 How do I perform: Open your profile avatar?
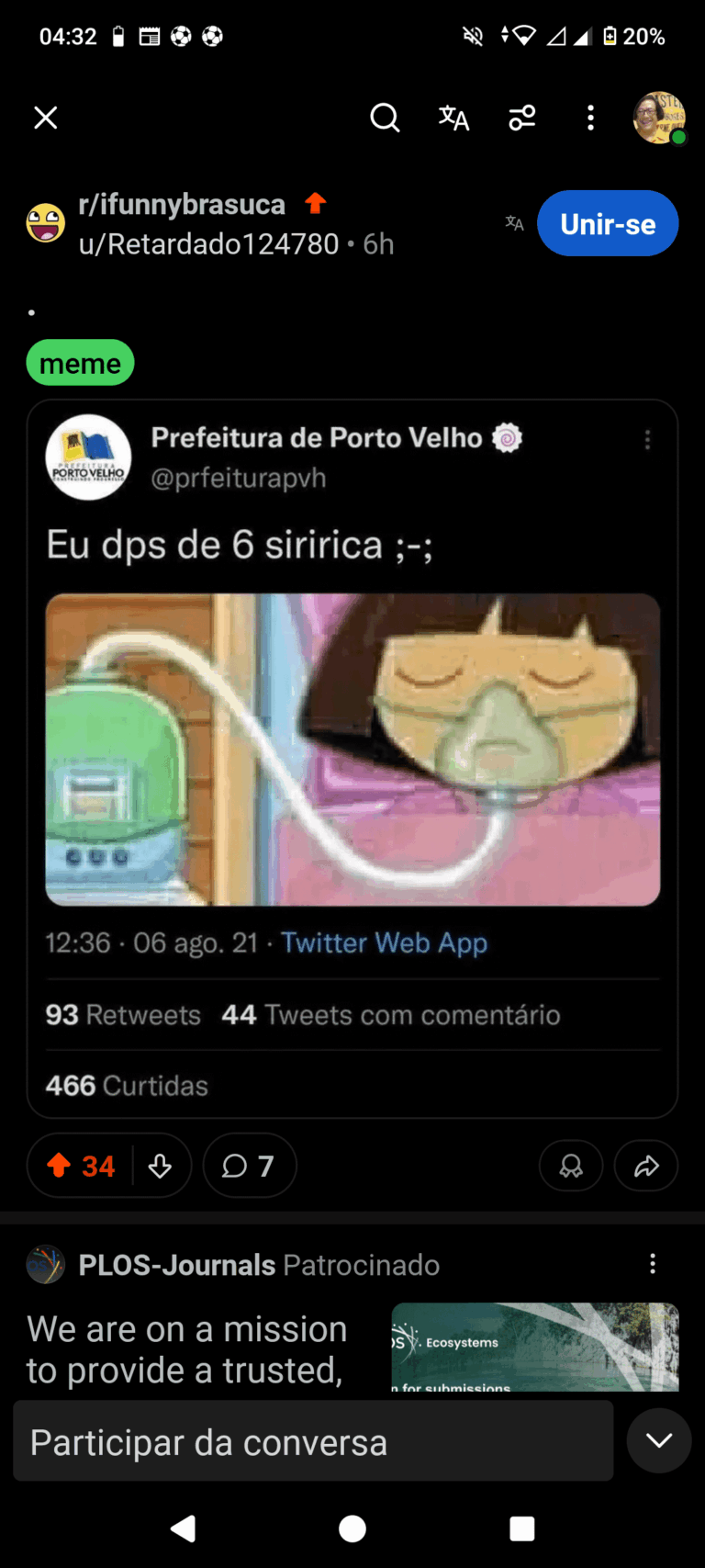pyautogui.click(x=659, y=118)
